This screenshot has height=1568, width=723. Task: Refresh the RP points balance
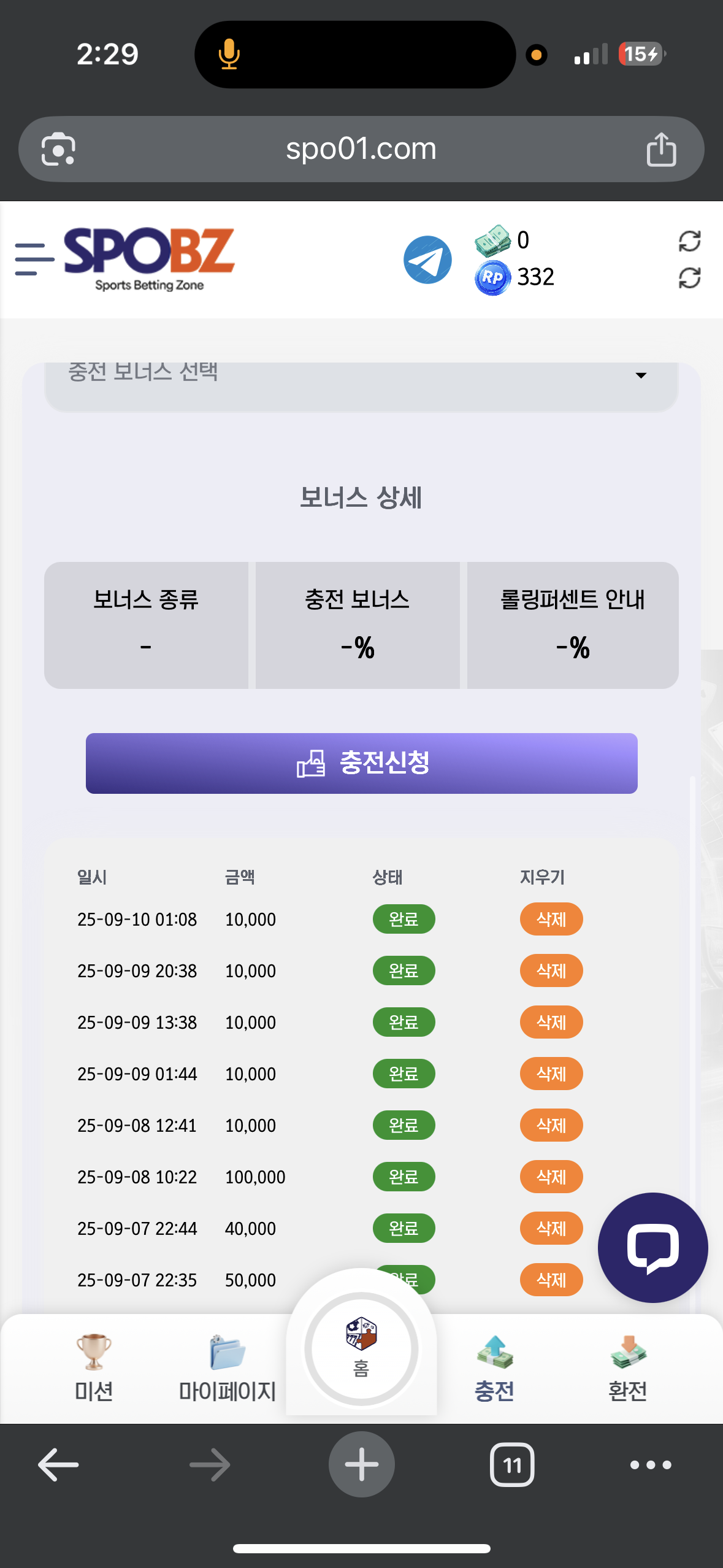click(x=689, y=278)
